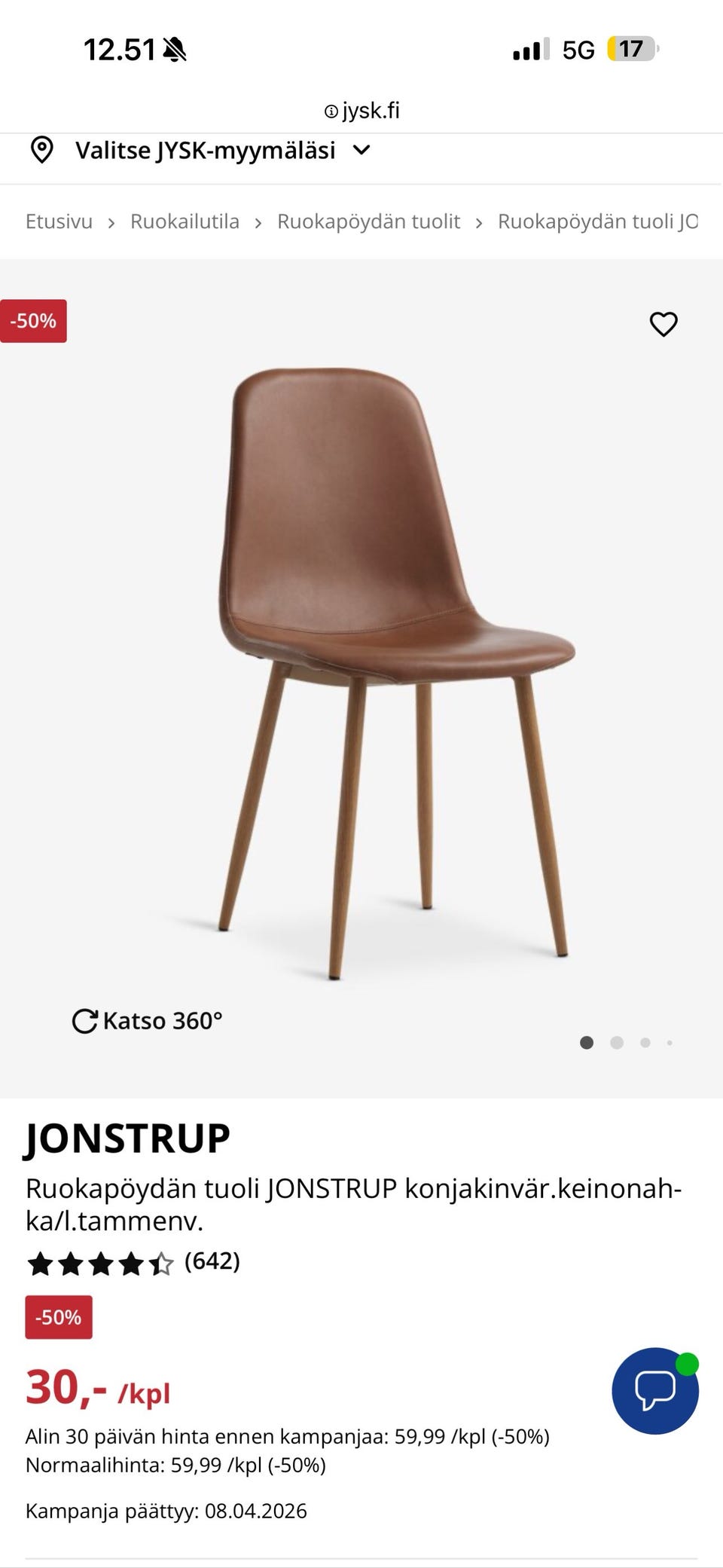
Task: Open the Ruokapöydän tuolit breadcrumb
Action: tap(368, 222)
